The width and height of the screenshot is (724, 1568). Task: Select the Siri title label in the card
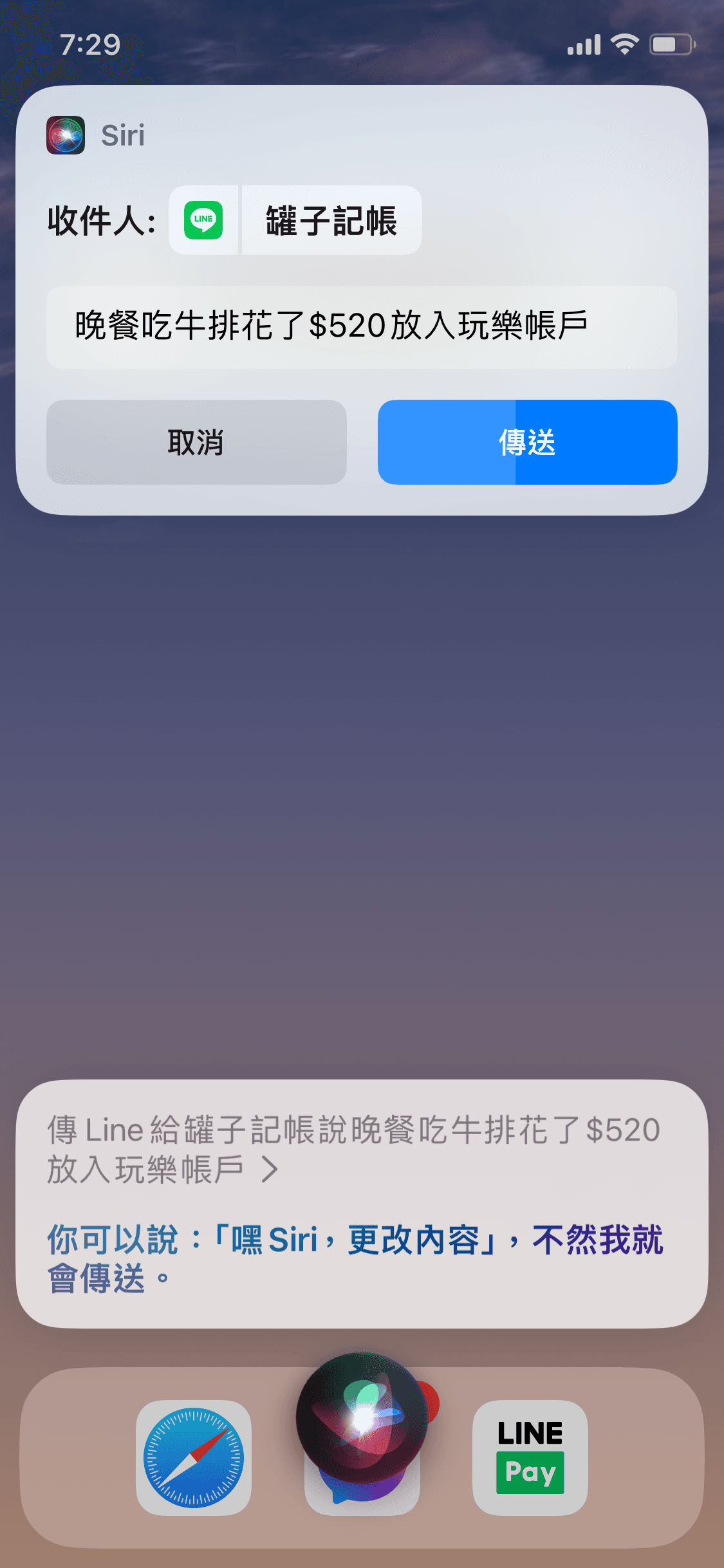(x=122, y=135)
